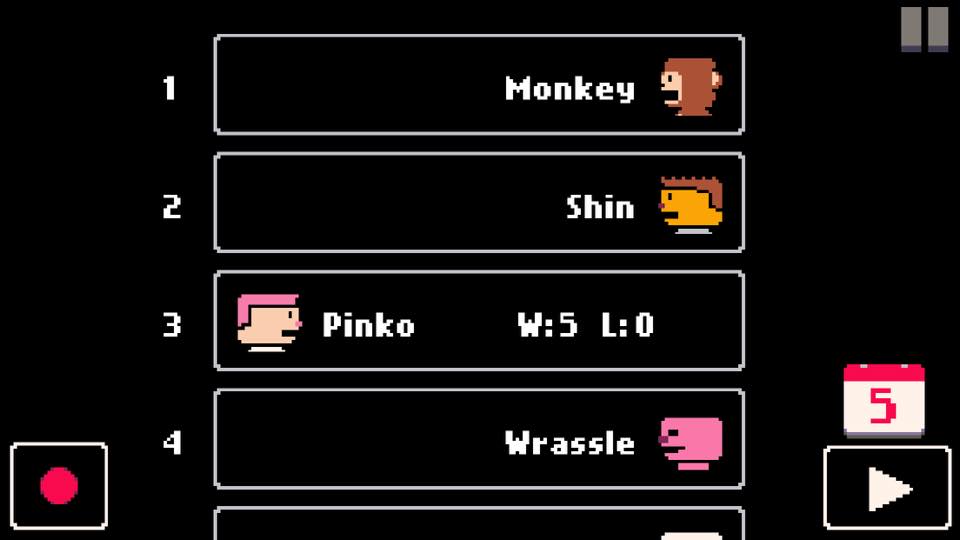Image resolution: width=960 pixels, height=540 pixels.
Task: Start recording with the red dot button
Action: [x=59, y=486]
